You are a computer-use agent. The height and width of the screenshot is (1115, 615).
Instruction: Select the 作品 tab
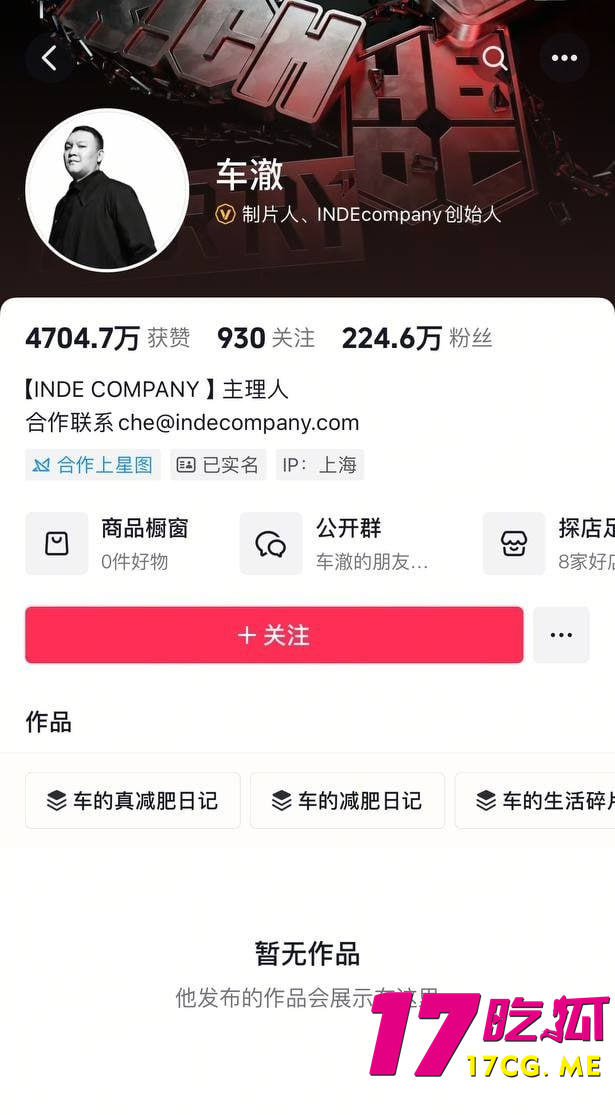(49, 722)
